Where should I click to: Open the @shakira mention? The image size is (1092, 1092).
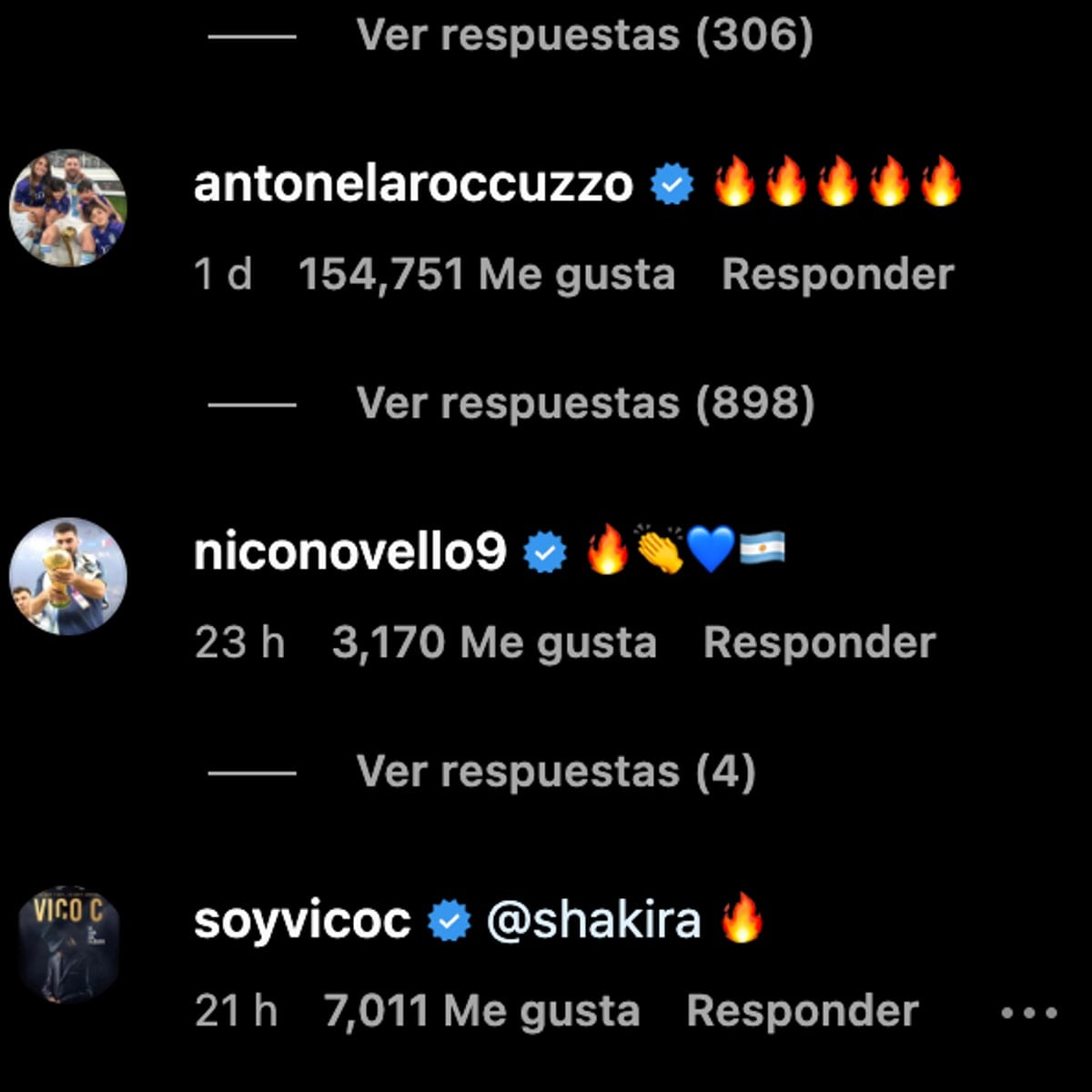pyautogui.click(x=593, y=921)
